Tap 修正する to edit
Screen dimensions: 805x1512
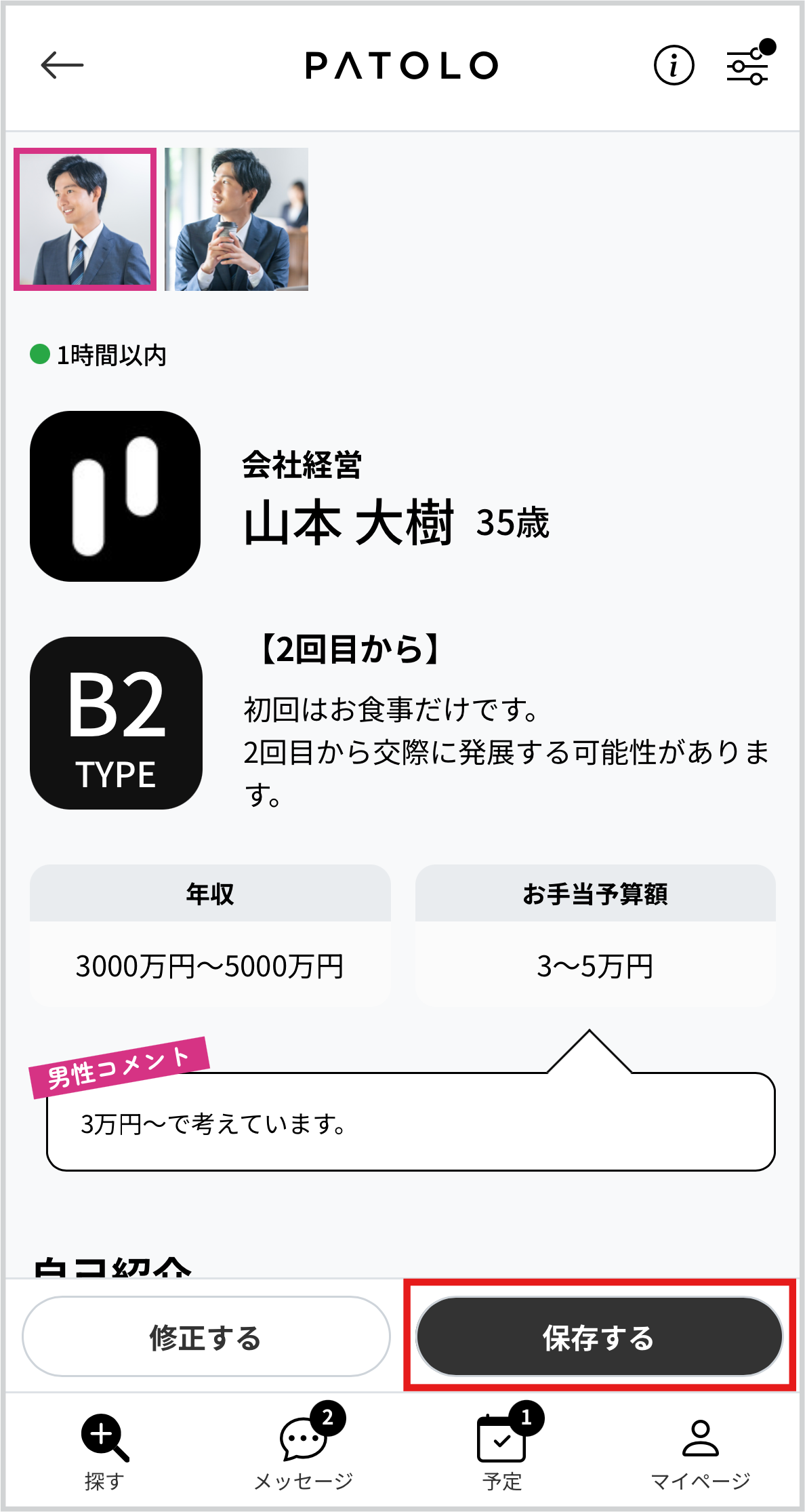pos(206,1337)
